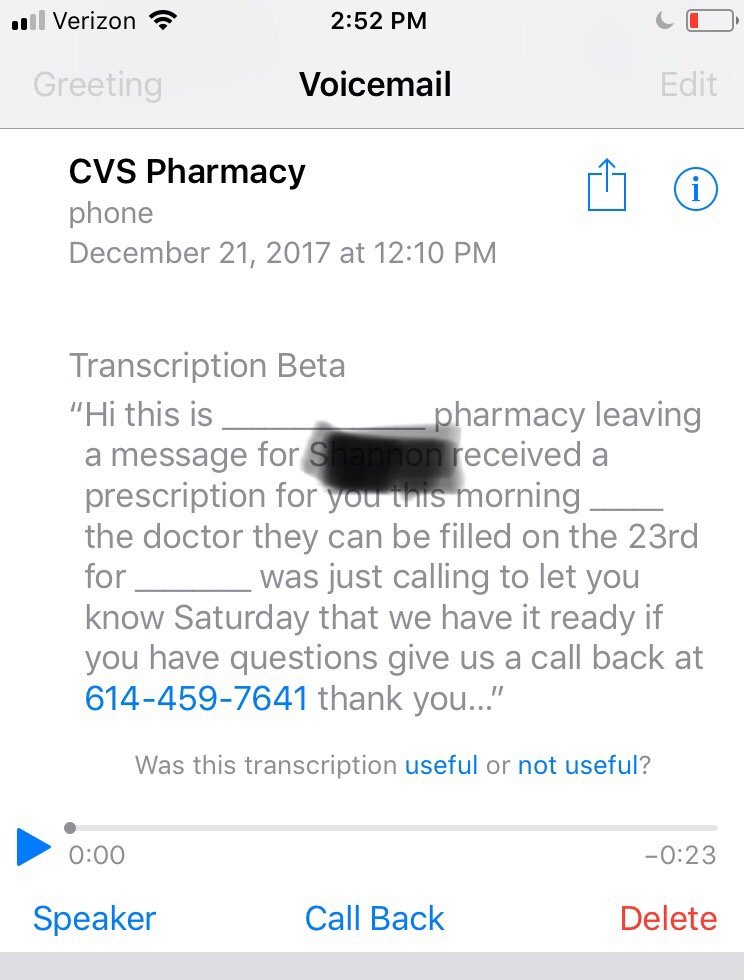This screenshot has width=744, height=980.
Task: Call the 614-459-7641 number in transcription
Action: pos(196,698)
